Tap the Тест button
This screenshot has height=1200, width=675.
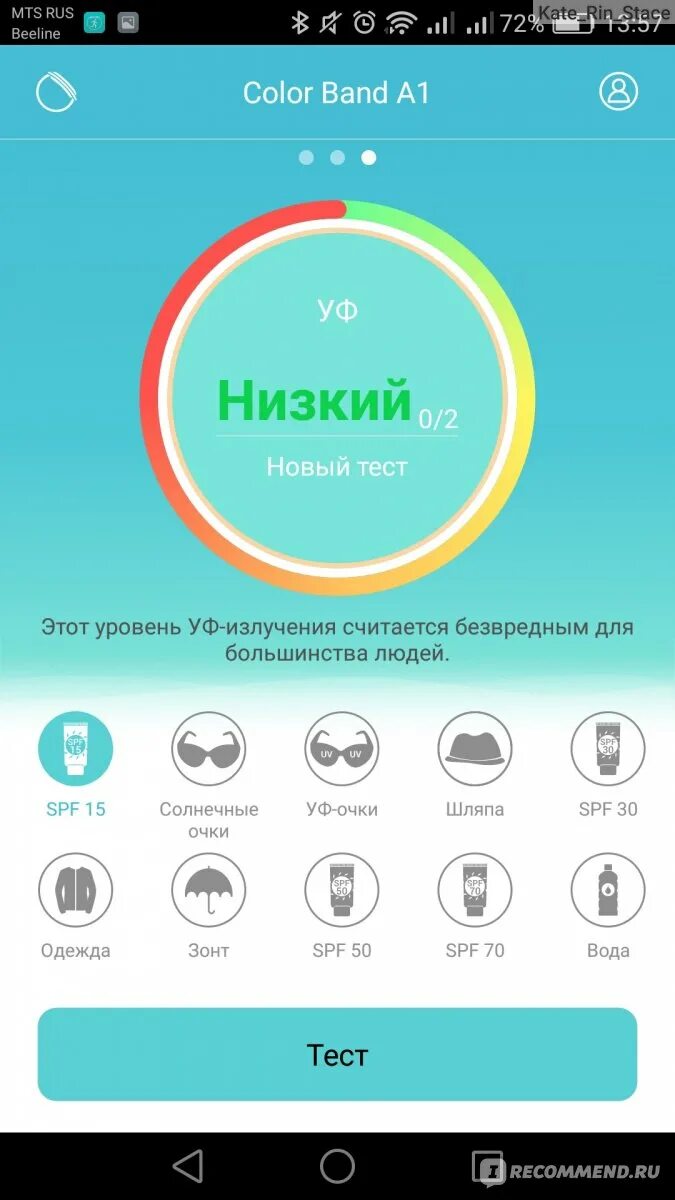(x=337, y=1054)
